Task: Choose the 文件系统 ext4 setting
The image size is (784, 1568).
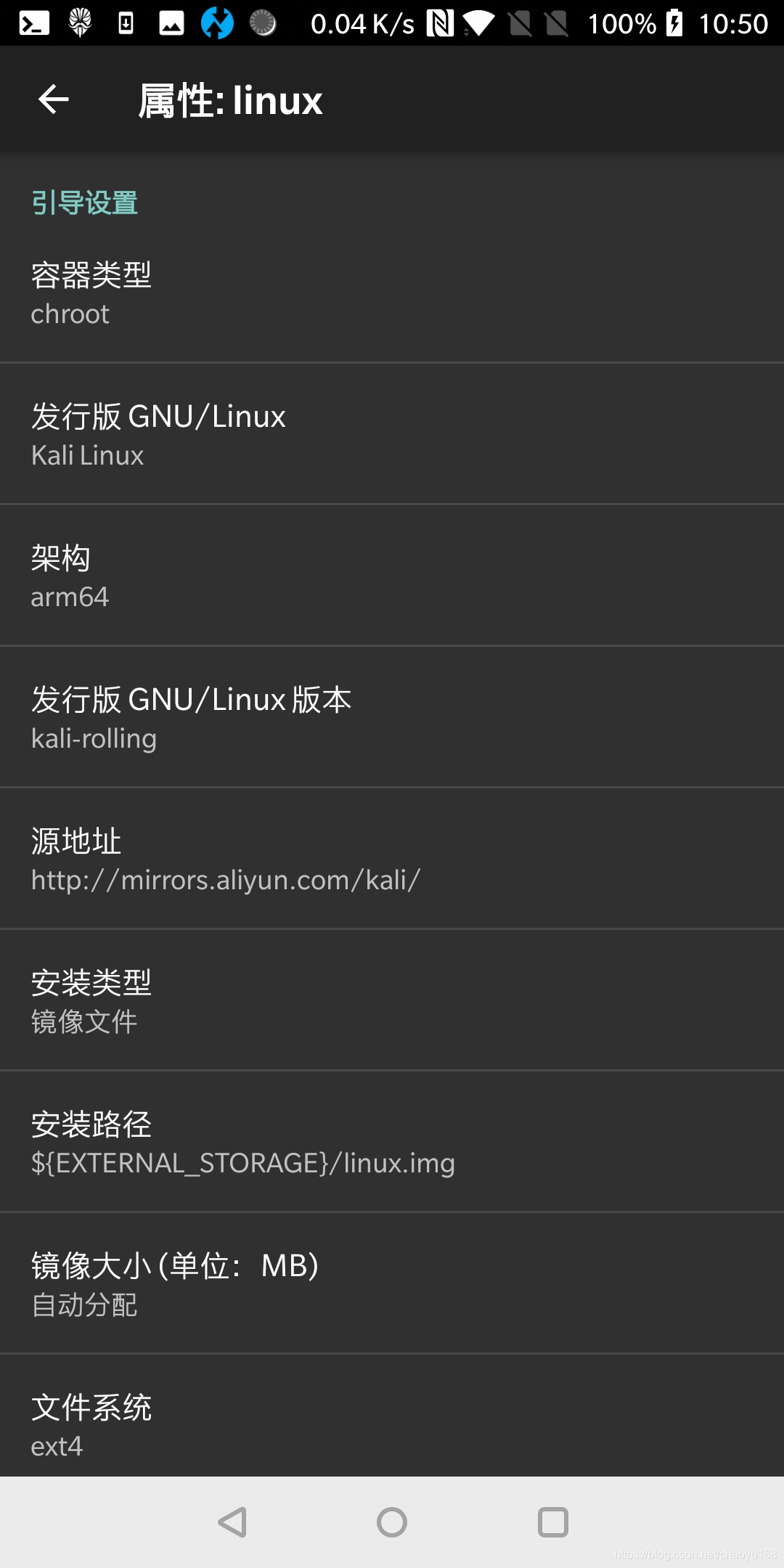Action: point(392,1416)
